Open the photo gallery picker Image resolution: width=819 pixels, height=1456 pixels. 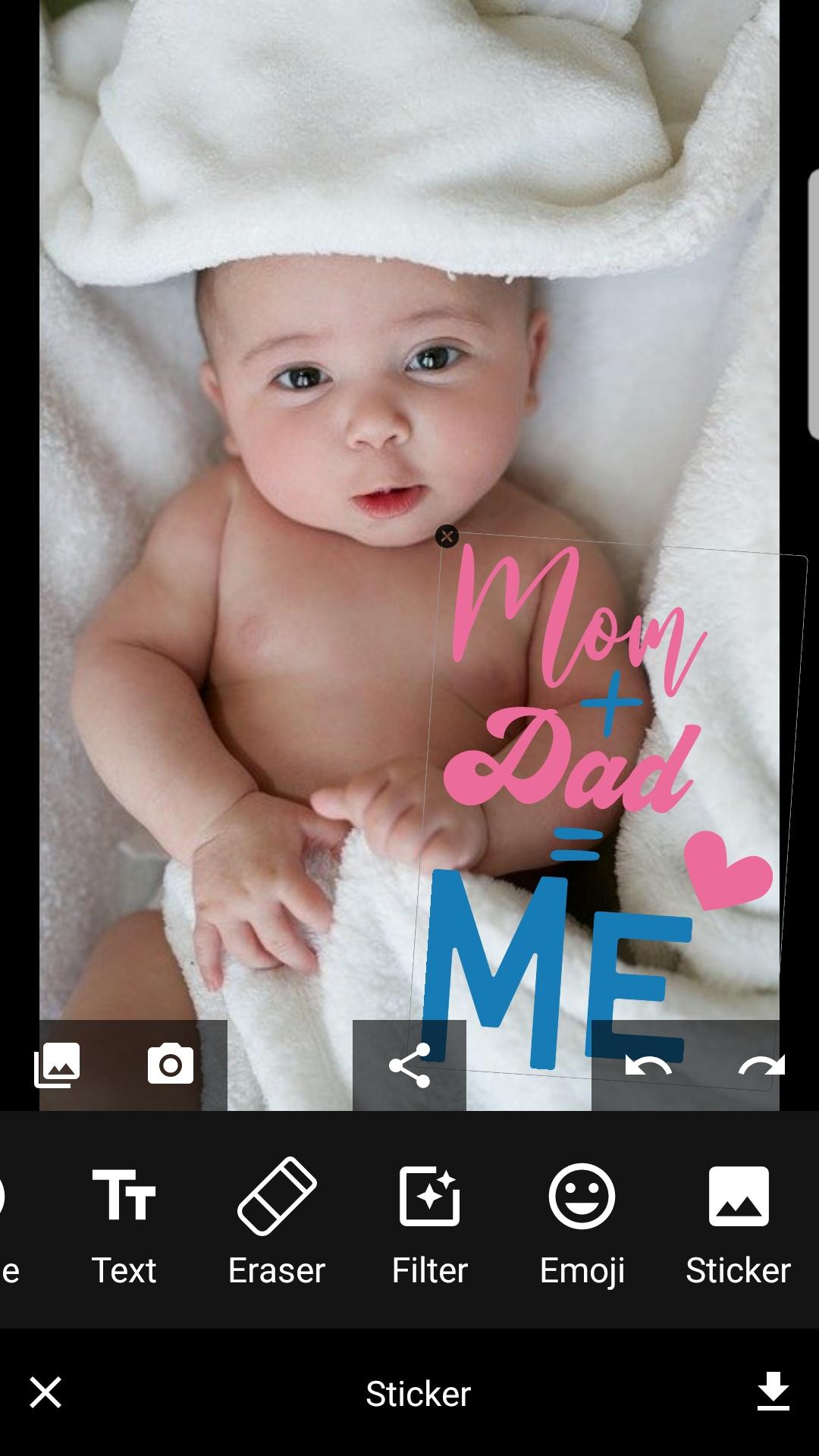(57, 1065)
